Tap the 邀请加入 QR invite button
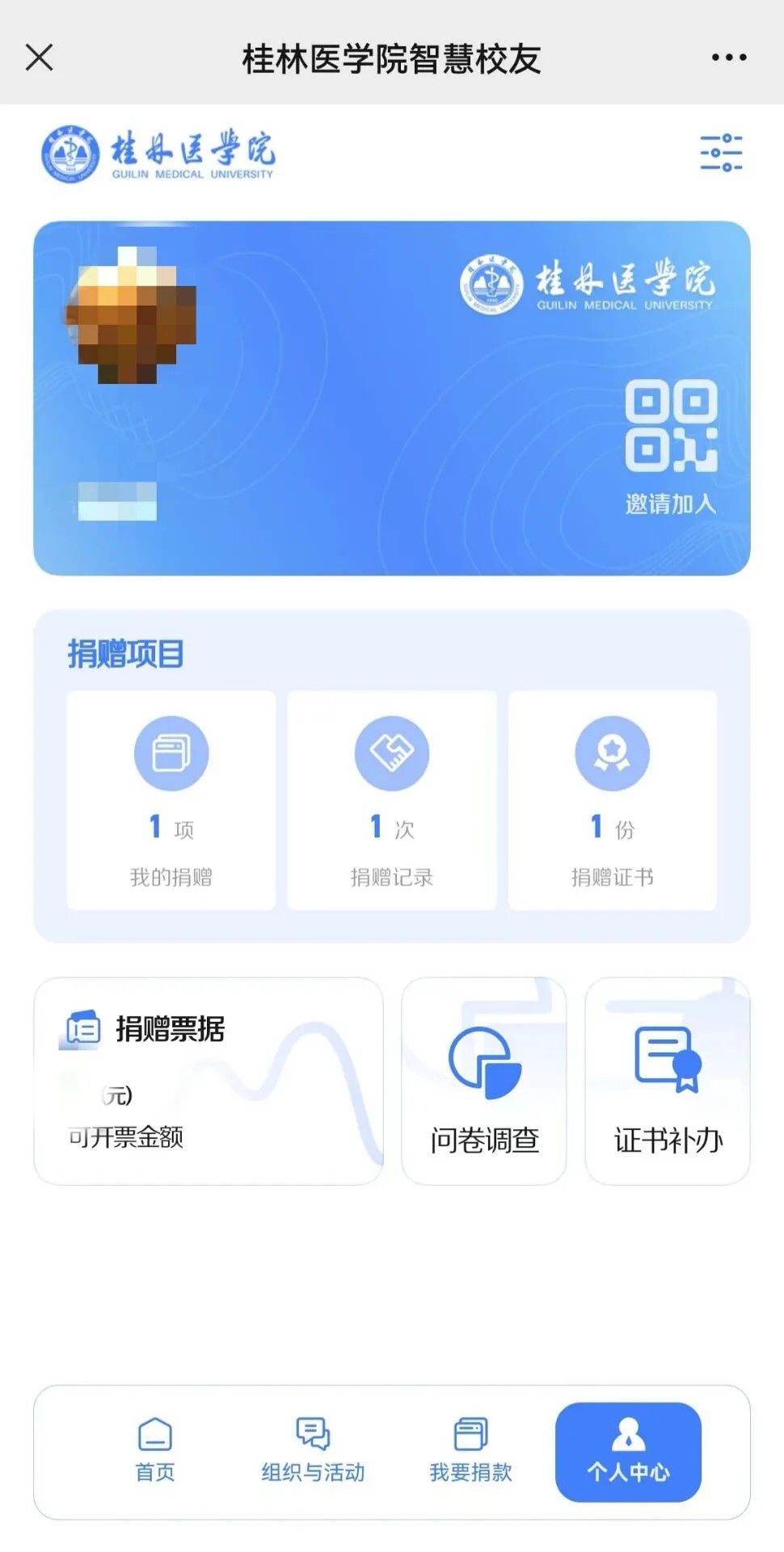Image resolution: width=784 pixels, height=1552 pixels. pos(671,447)
